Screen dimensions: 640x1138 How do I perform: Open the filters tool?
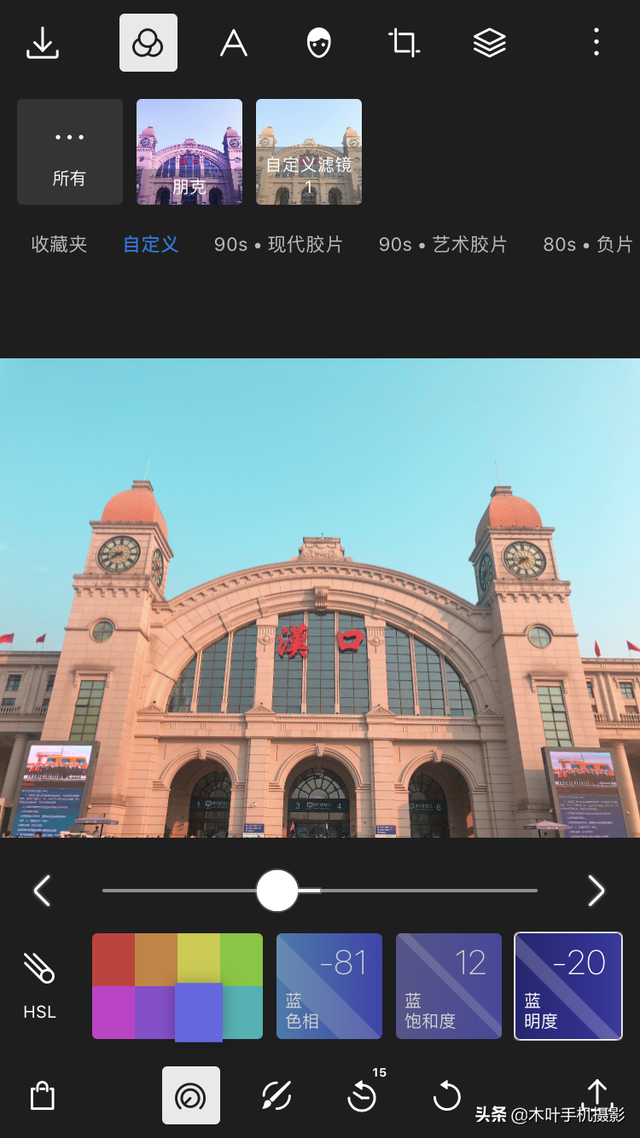pyautogui.click(x=148, y=43)
